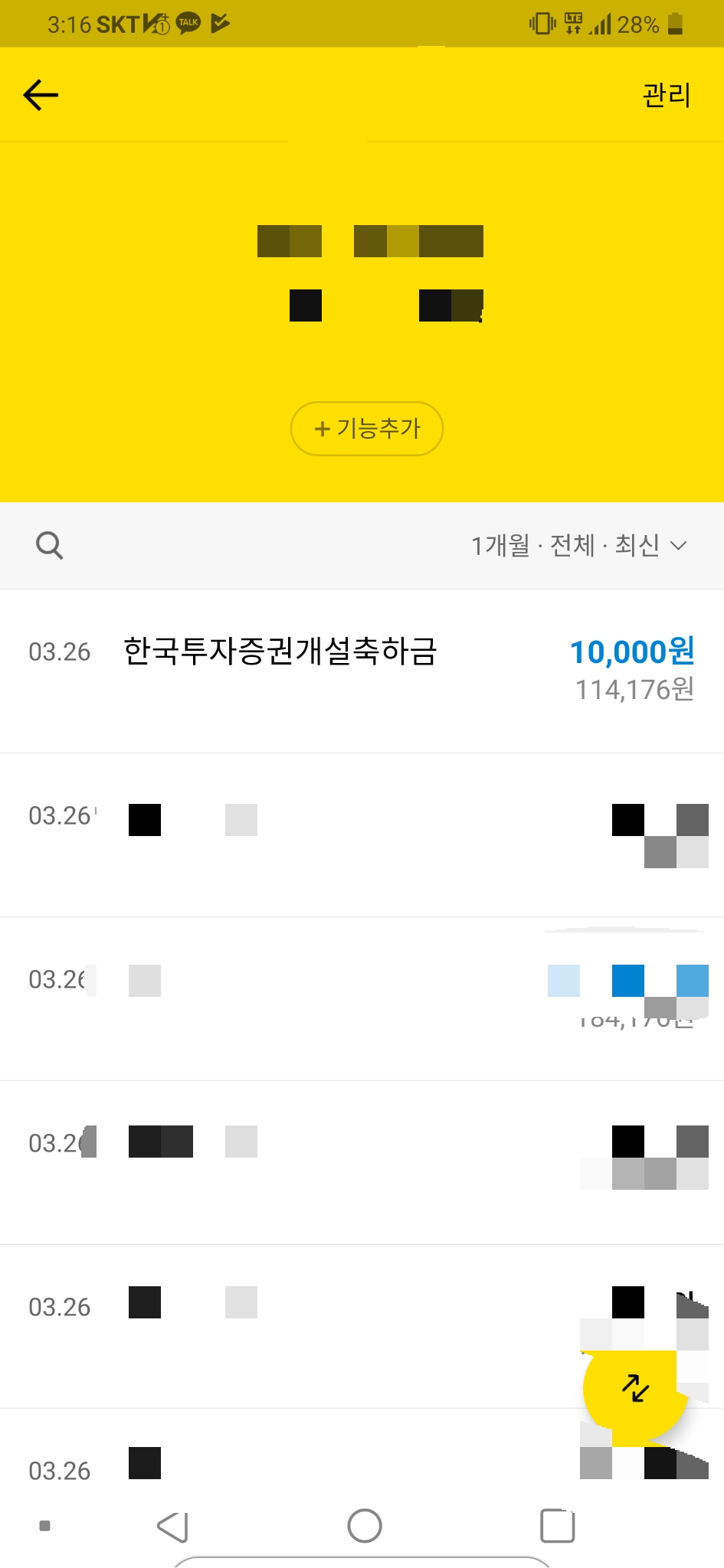
Task: Tap the yellow floating transfer button
Action: pos(634,1387)
